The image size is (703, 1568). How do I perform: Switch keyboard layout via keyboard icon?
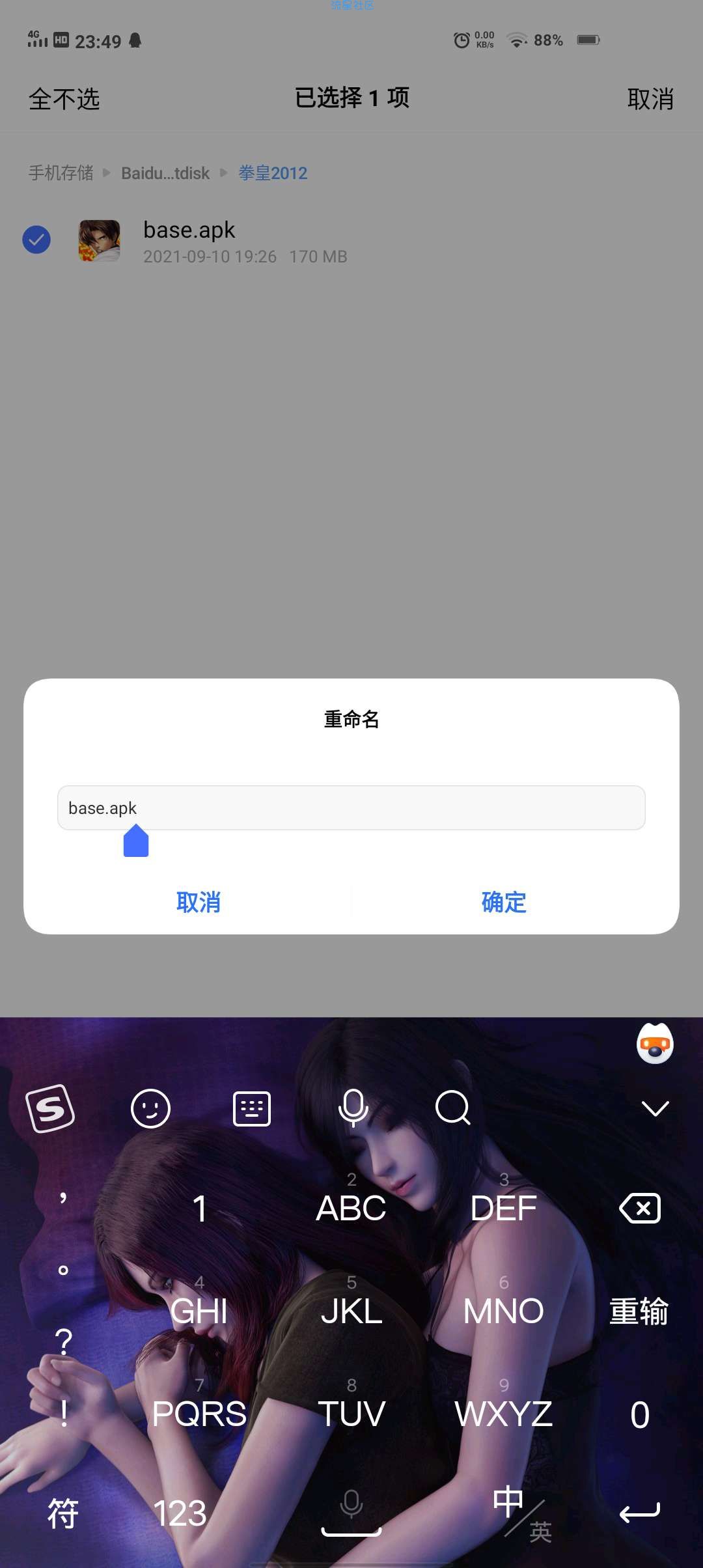click(x=252, y=1108)
